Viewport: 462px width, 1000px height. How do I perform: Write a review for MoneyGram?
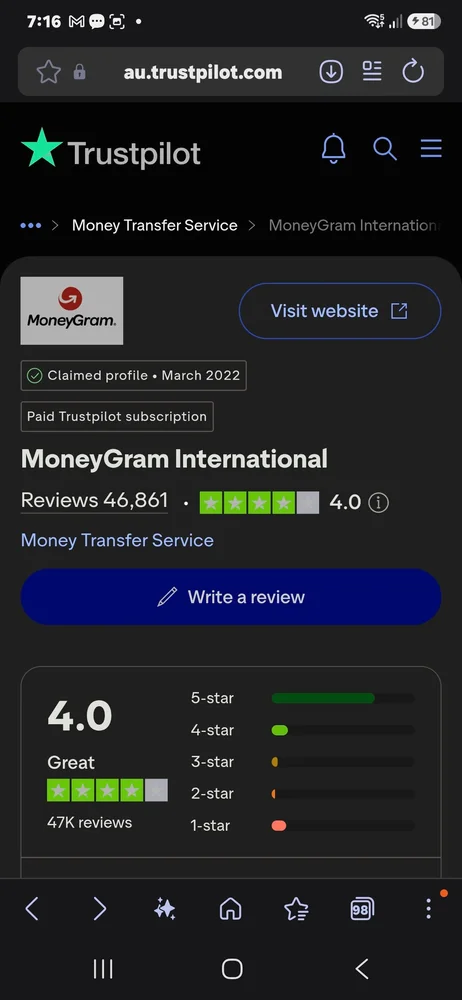(x=231, y=597)
